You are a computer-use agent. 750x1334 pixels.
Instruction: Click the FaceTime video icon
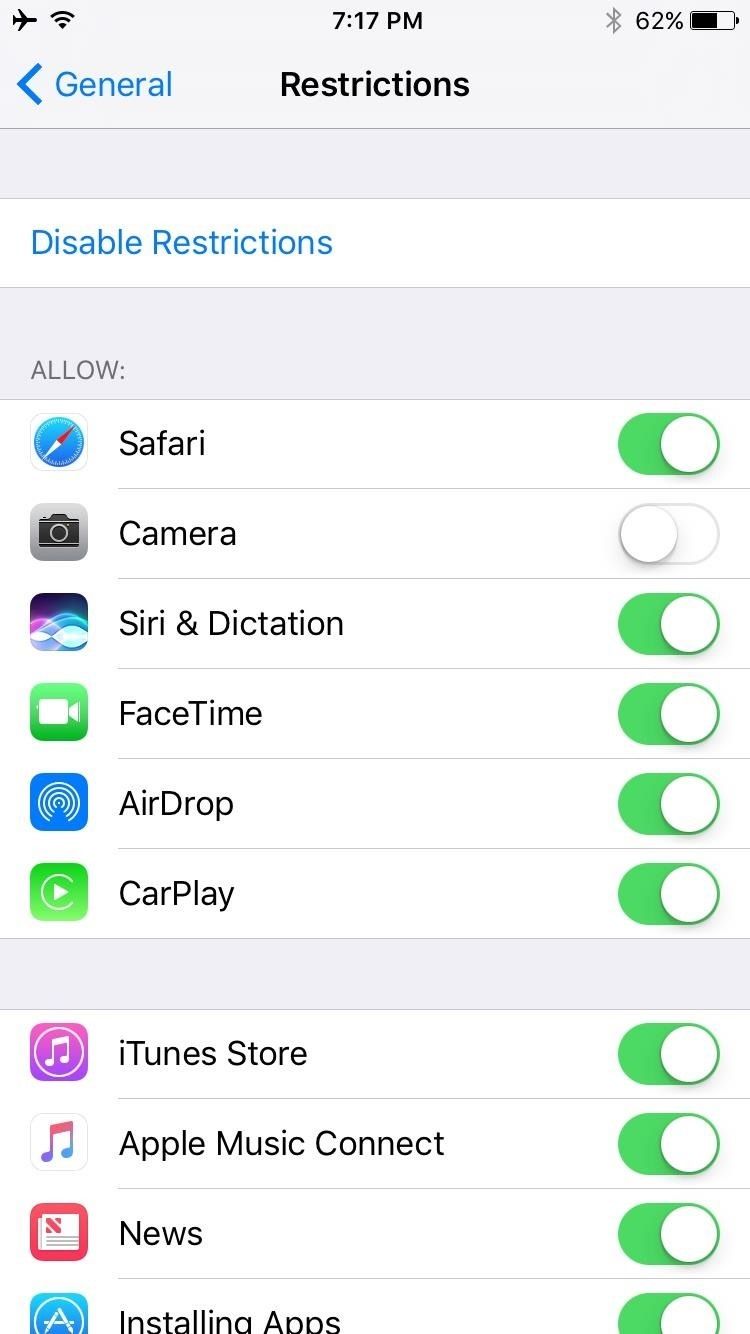click(x=58, y=713)
